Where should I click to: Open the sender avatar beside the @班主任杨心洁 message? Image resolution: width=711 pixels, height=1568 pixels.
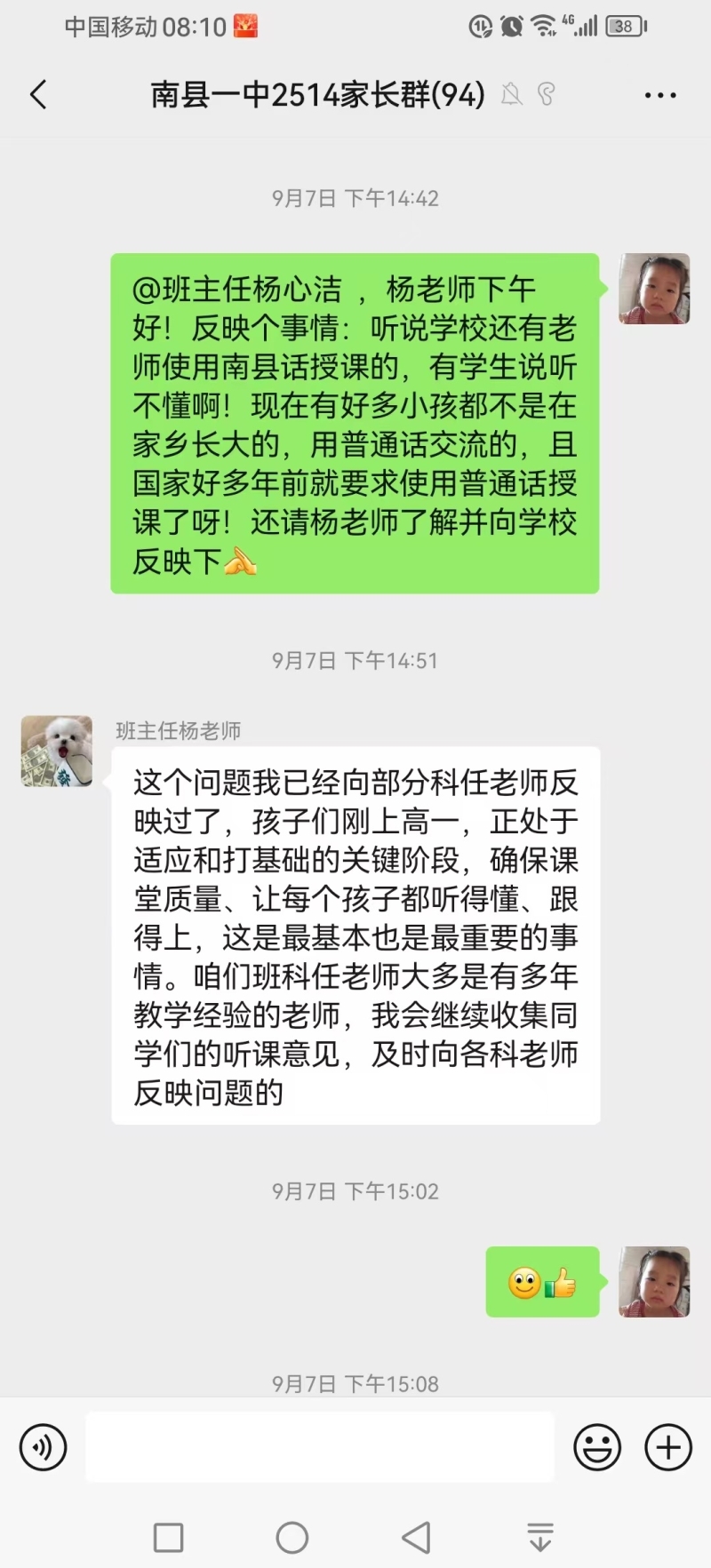coord(654,289)
